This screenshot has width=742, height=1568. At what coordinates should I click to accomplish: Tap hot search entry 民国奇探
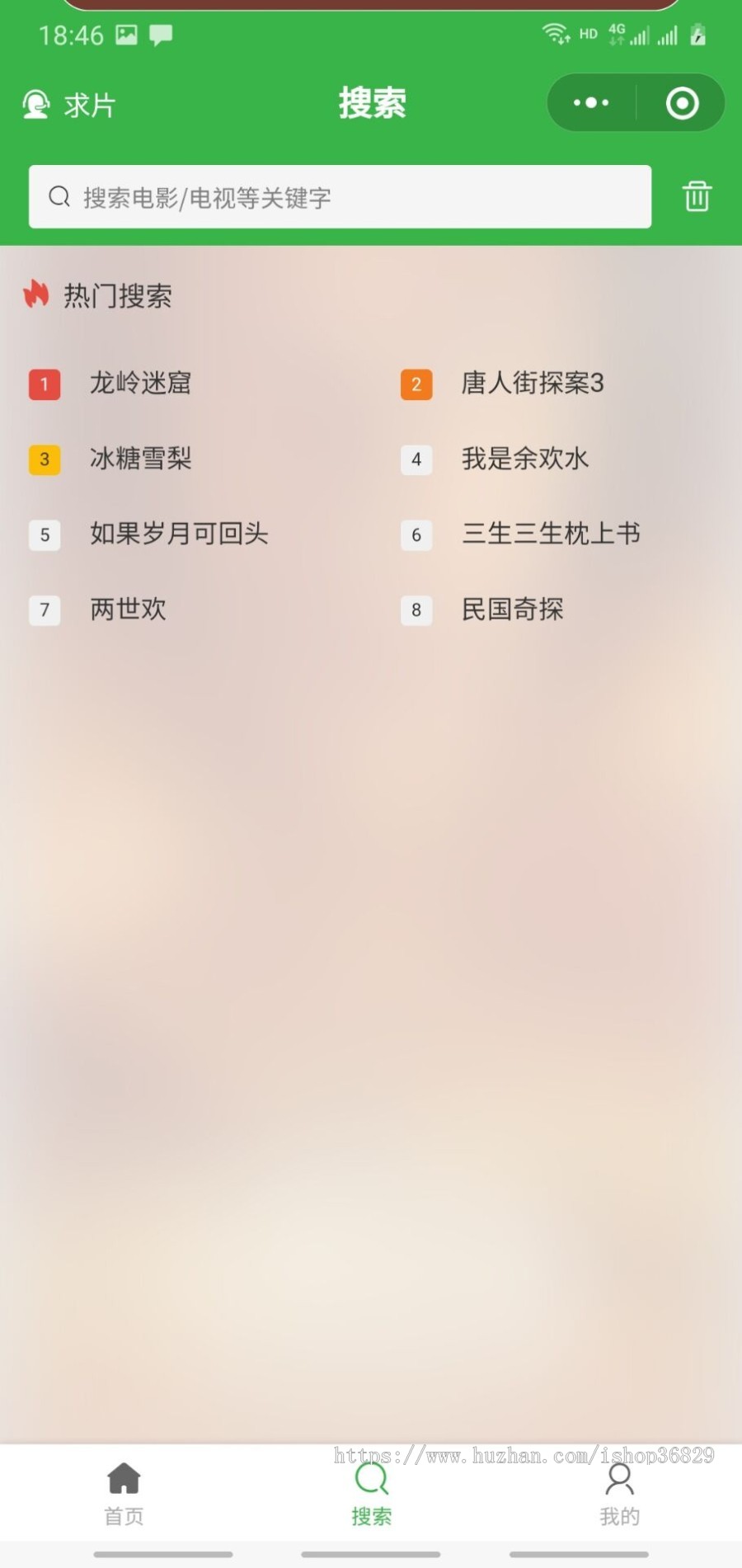pyautogui.click(x=513, y=610)
